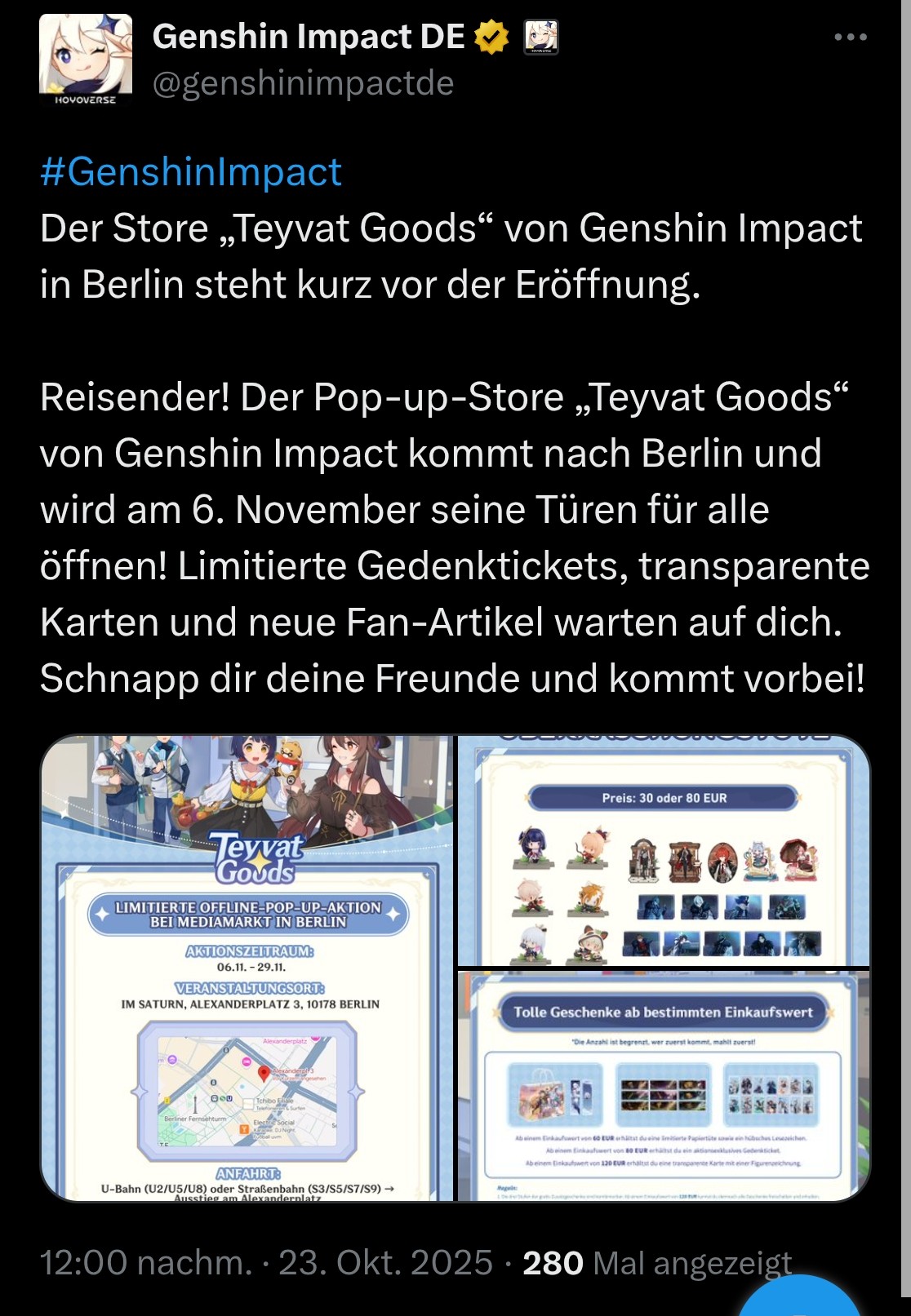Open the Tolle Geschenke image tile

coord(664,1085)
